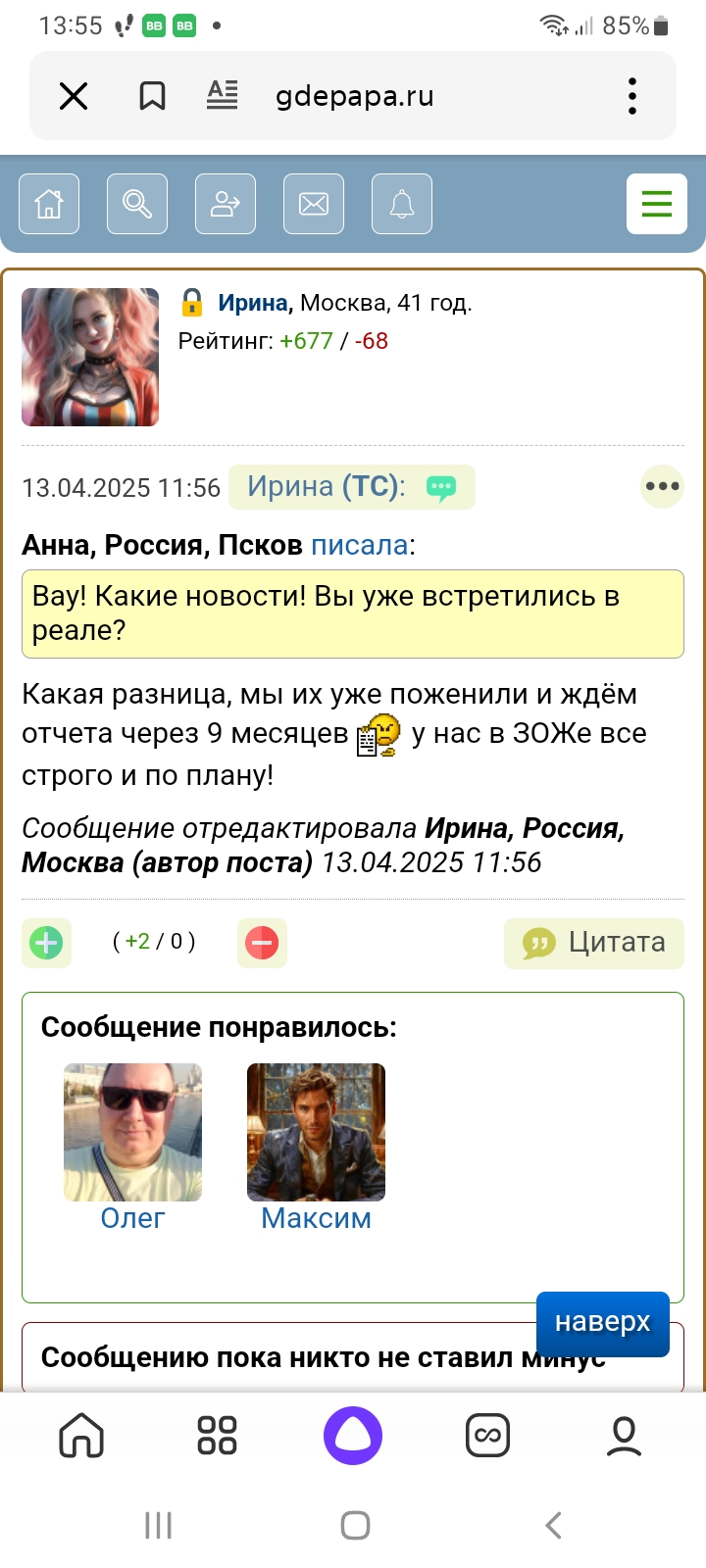Follow the 'писала' quote link
This screenshot has width=706, height=1568.
pyautogui.click(x=359, y=545)
